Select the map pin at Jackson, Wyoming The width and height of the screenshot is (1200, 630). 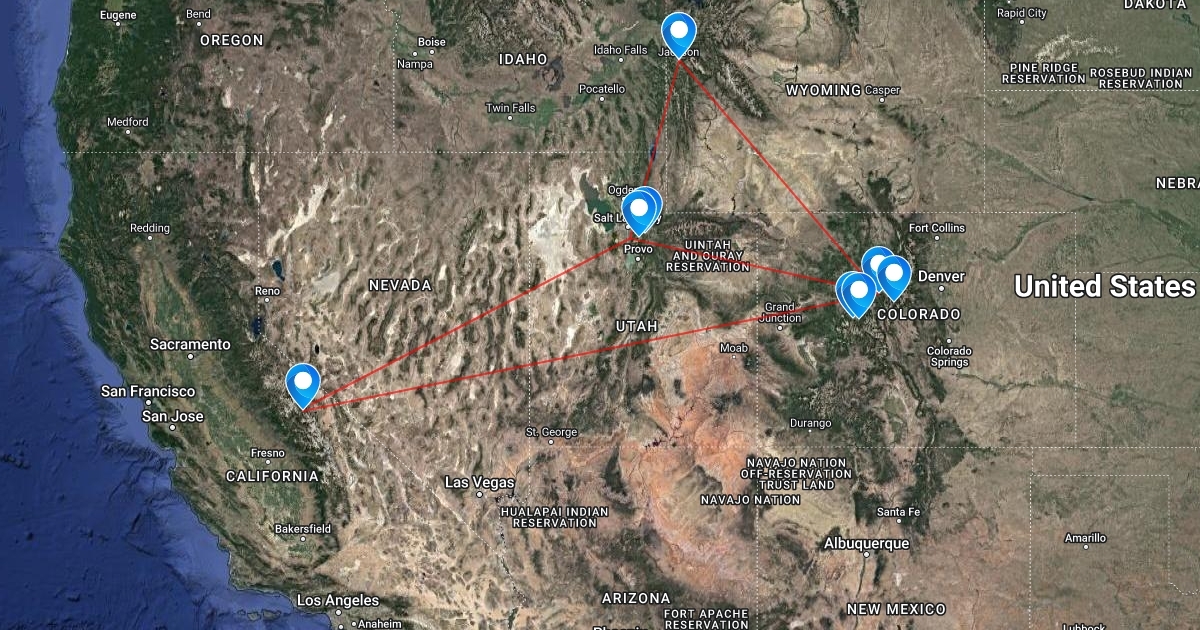(x=680, y=33)
